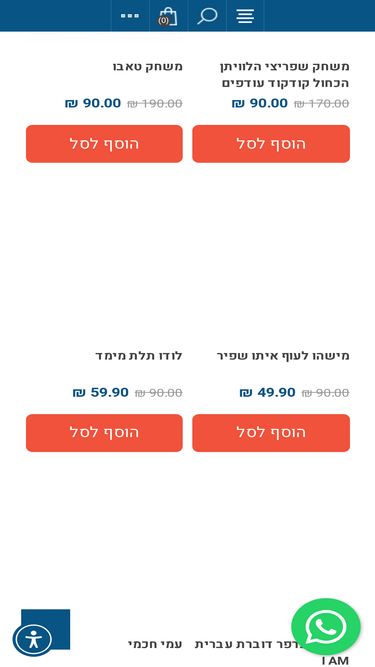
Task: Open product מישהו לעוף איתו שפיר
Action: point(283,356)
